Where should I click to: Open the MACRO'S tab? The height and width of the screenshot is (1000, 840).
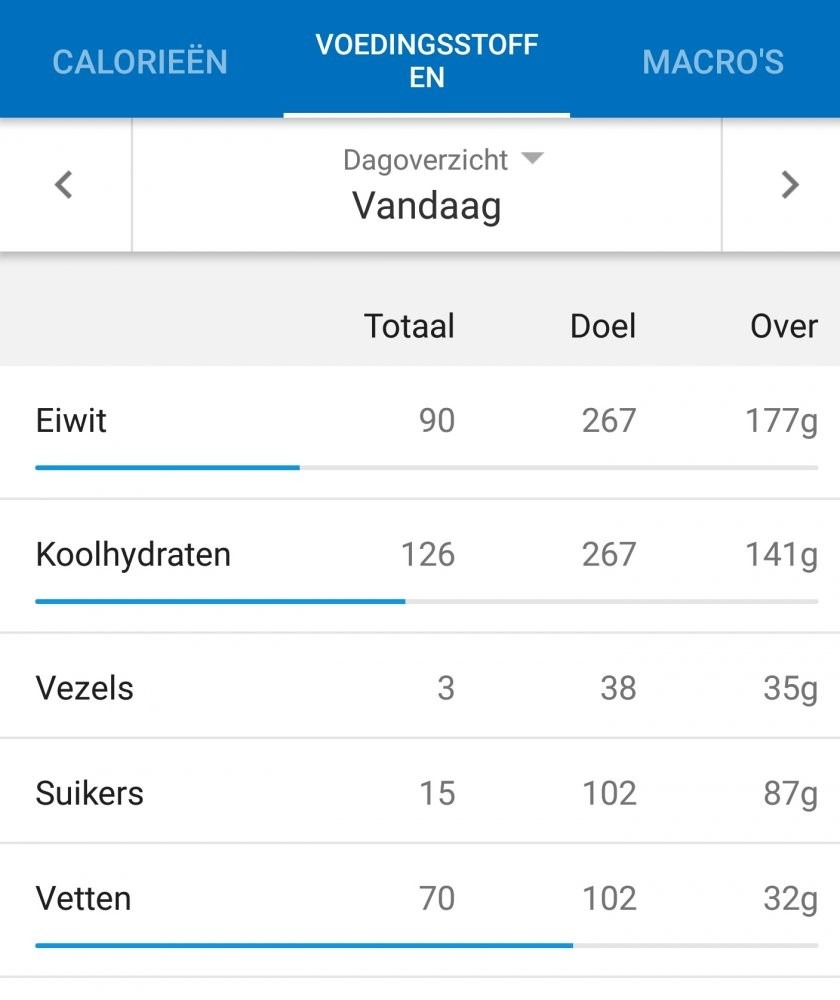(x=712, y=60)
